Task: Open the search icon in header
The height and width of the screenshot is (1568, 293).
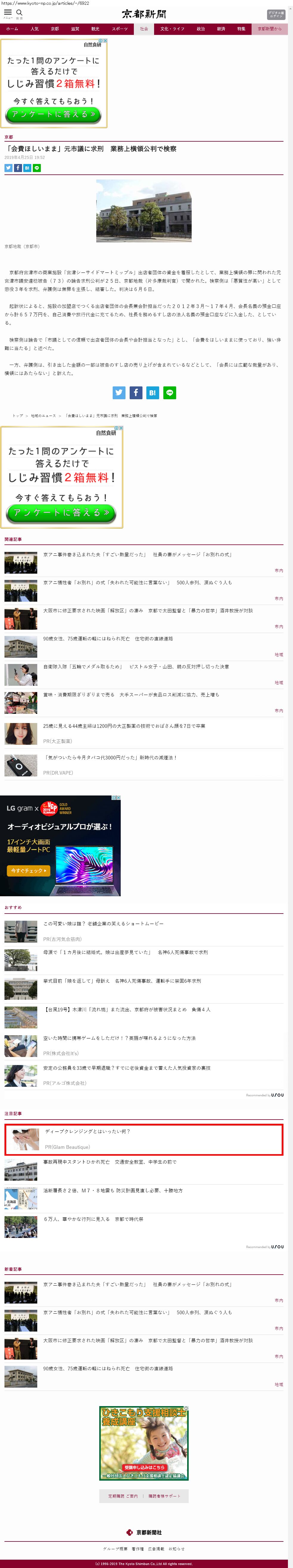Action: coord(19,12)
